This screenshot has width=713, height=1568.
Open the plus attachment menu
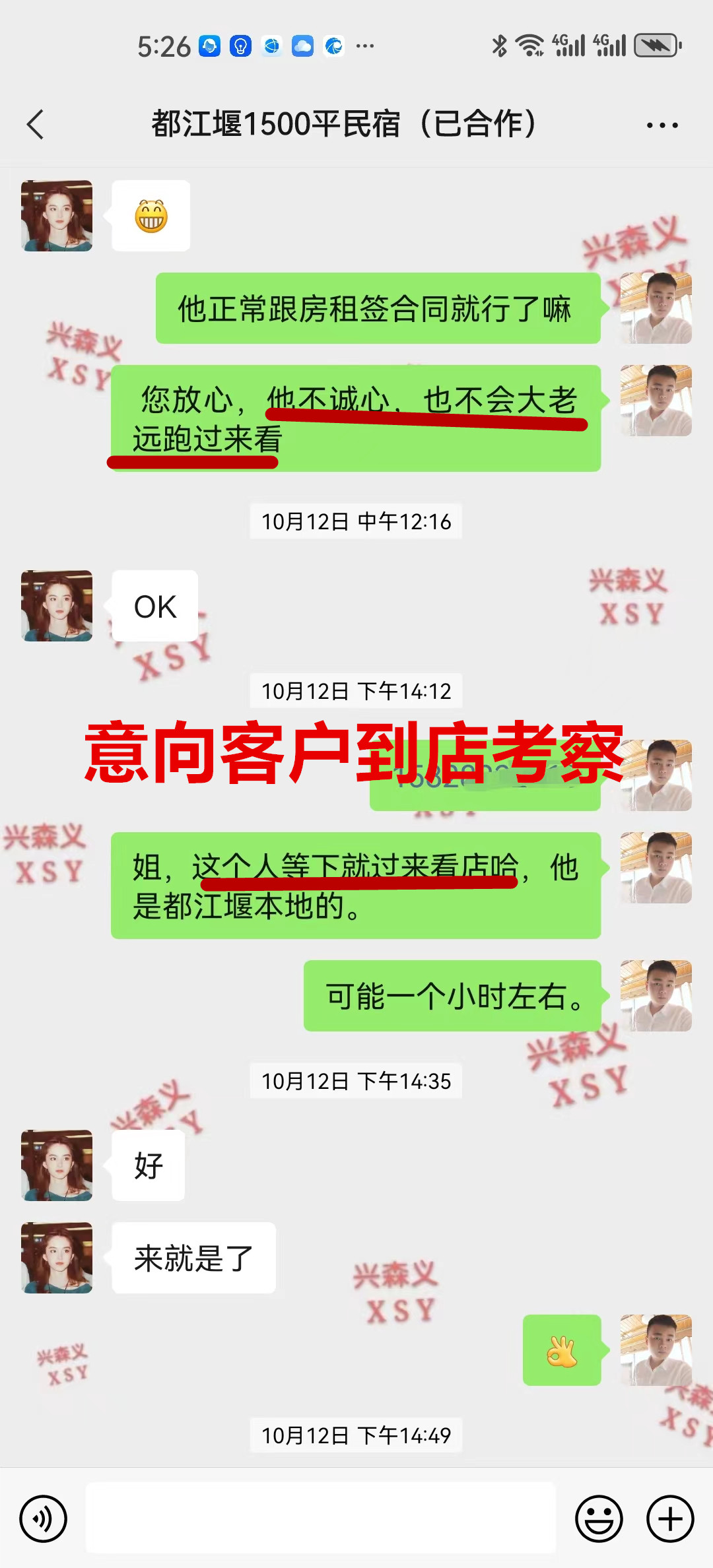tap(670, 1519)
